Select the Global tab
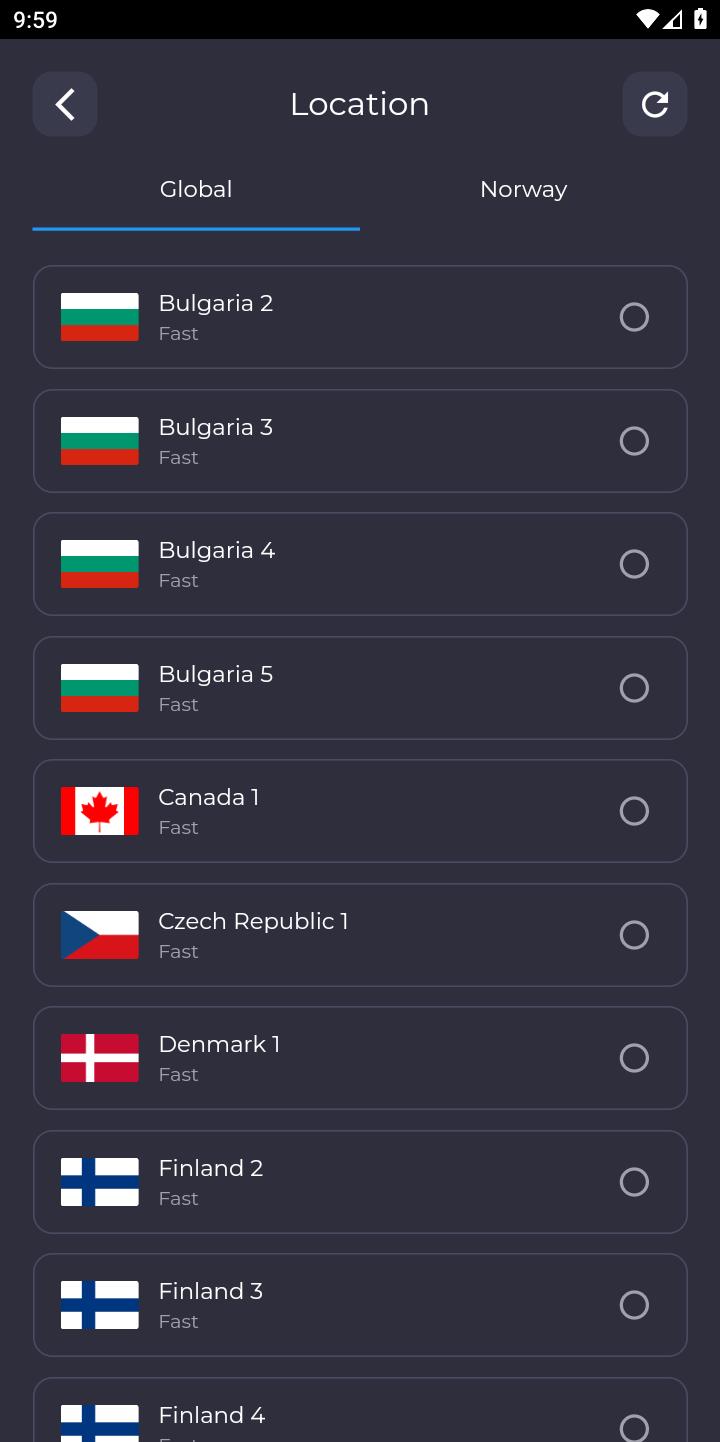Image resolution: width=720 pixels, height=1442 pixels. click(196, 190)
